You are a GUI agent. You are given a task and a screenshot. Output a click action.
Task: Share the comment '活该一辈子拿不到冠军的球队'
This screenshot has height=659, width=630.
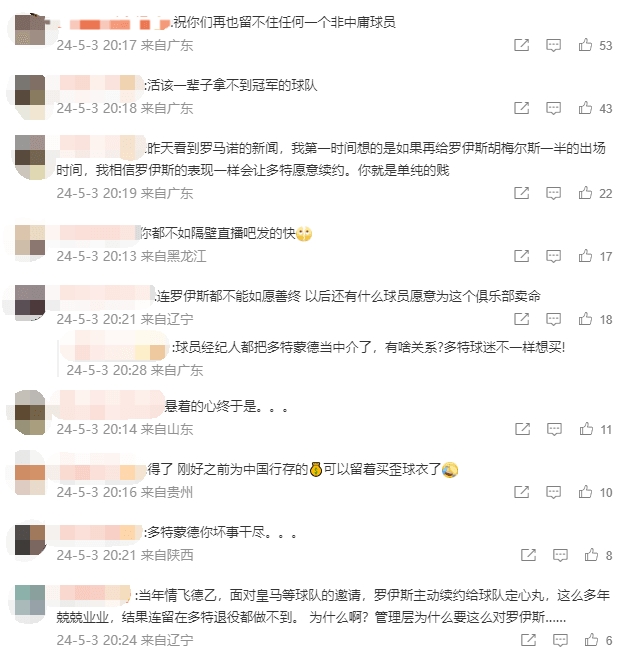[x=521, y=108]
